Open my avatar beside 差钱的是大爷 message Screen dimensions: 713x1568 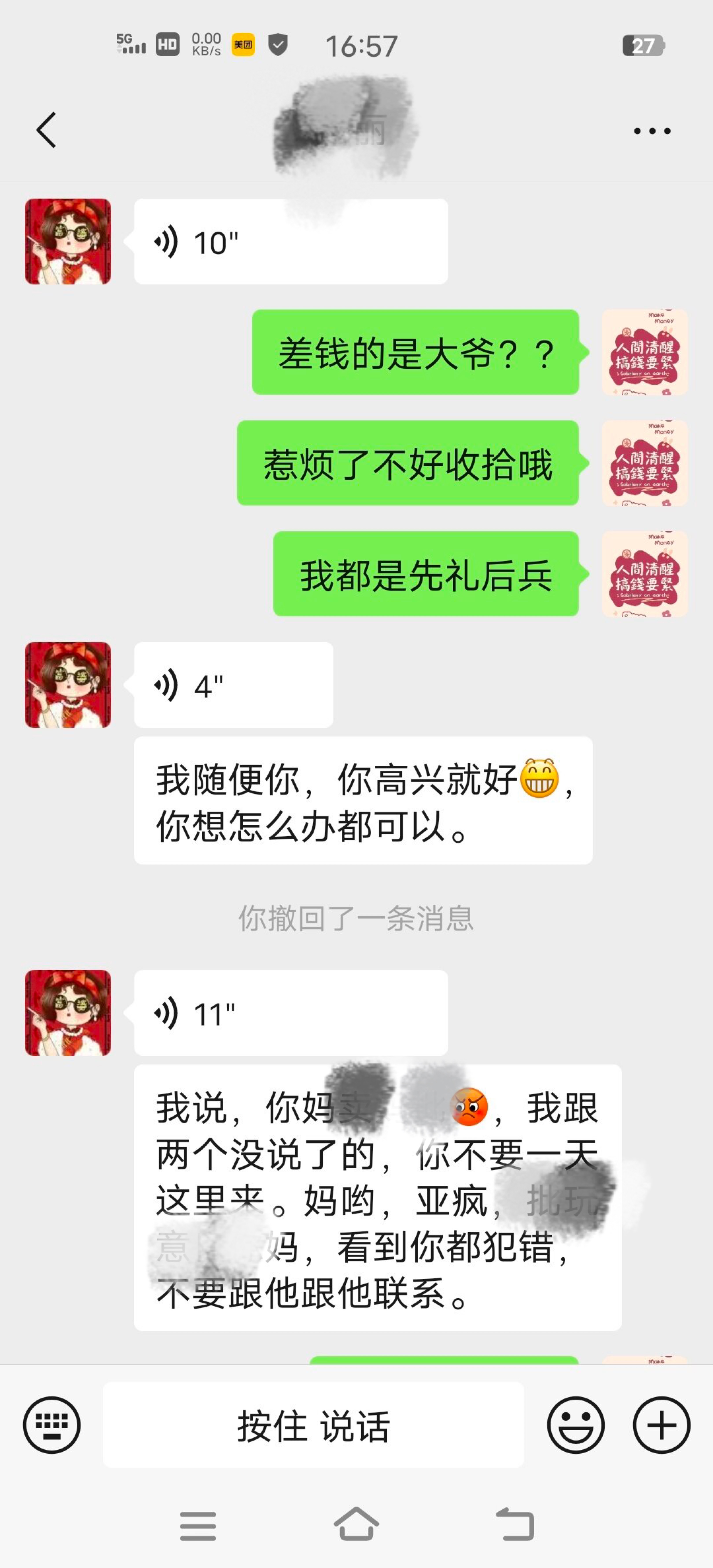point(644,352)
